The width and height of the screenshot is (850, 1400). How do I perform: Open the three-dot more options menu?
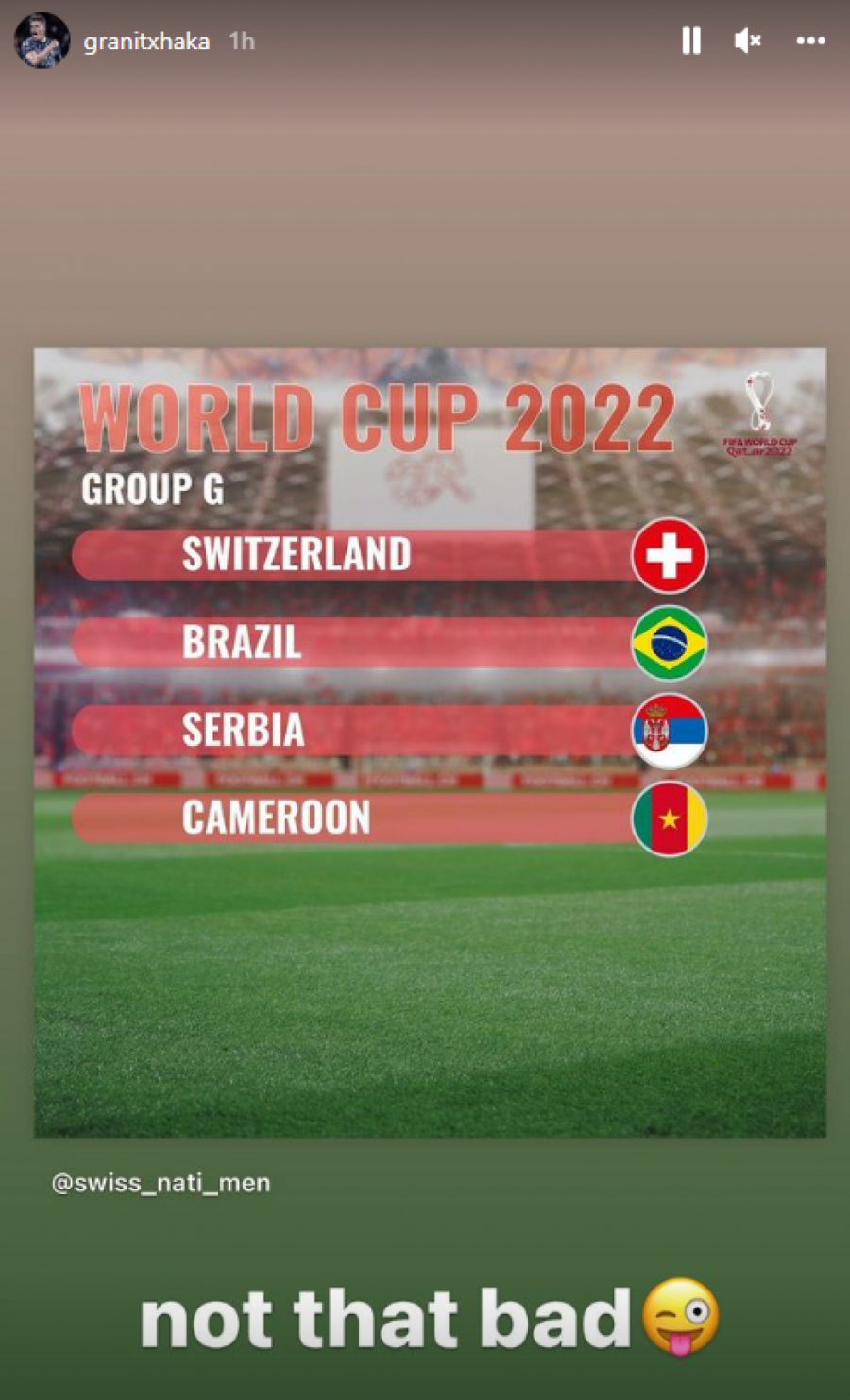[810, 41]
